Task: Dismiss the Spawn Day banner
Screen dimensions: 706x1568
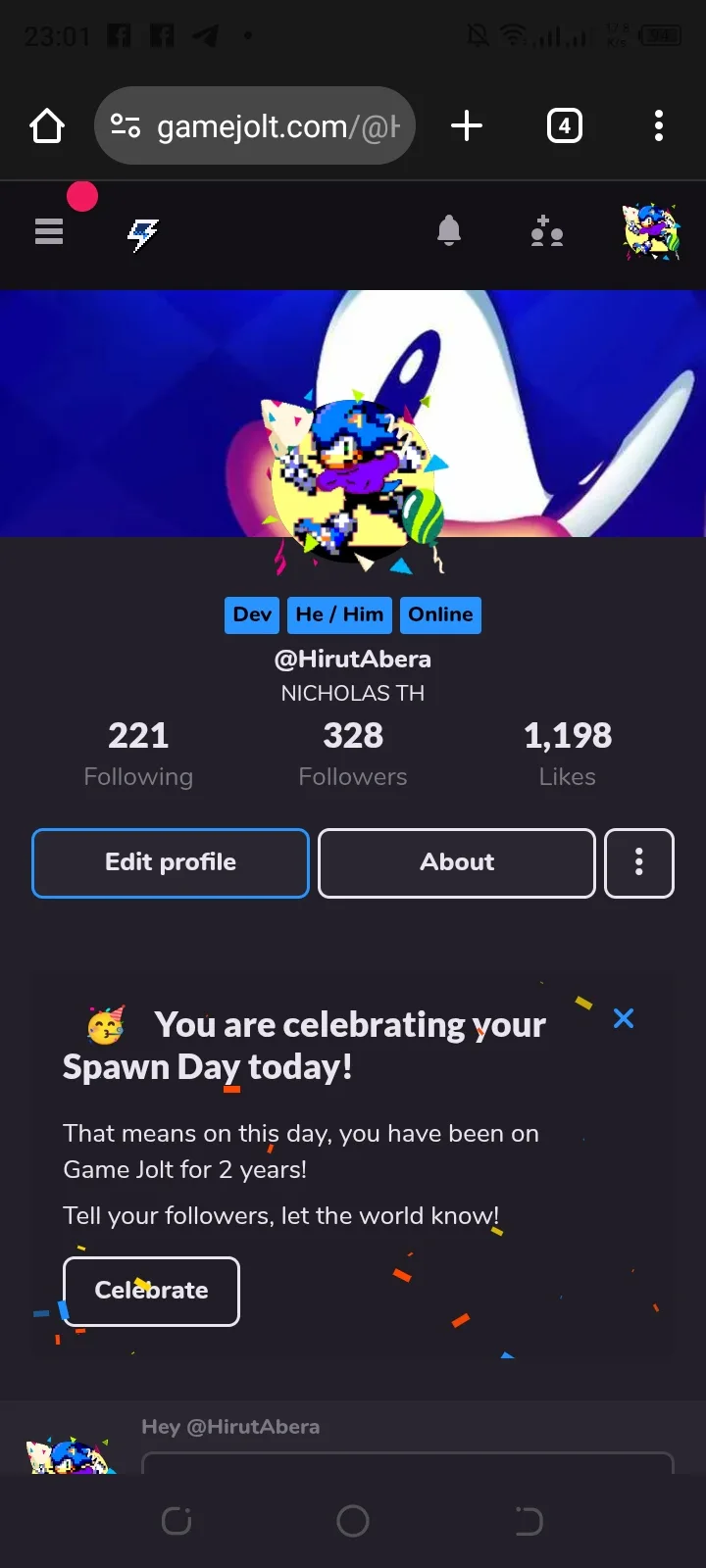Action: point(624,1019)
